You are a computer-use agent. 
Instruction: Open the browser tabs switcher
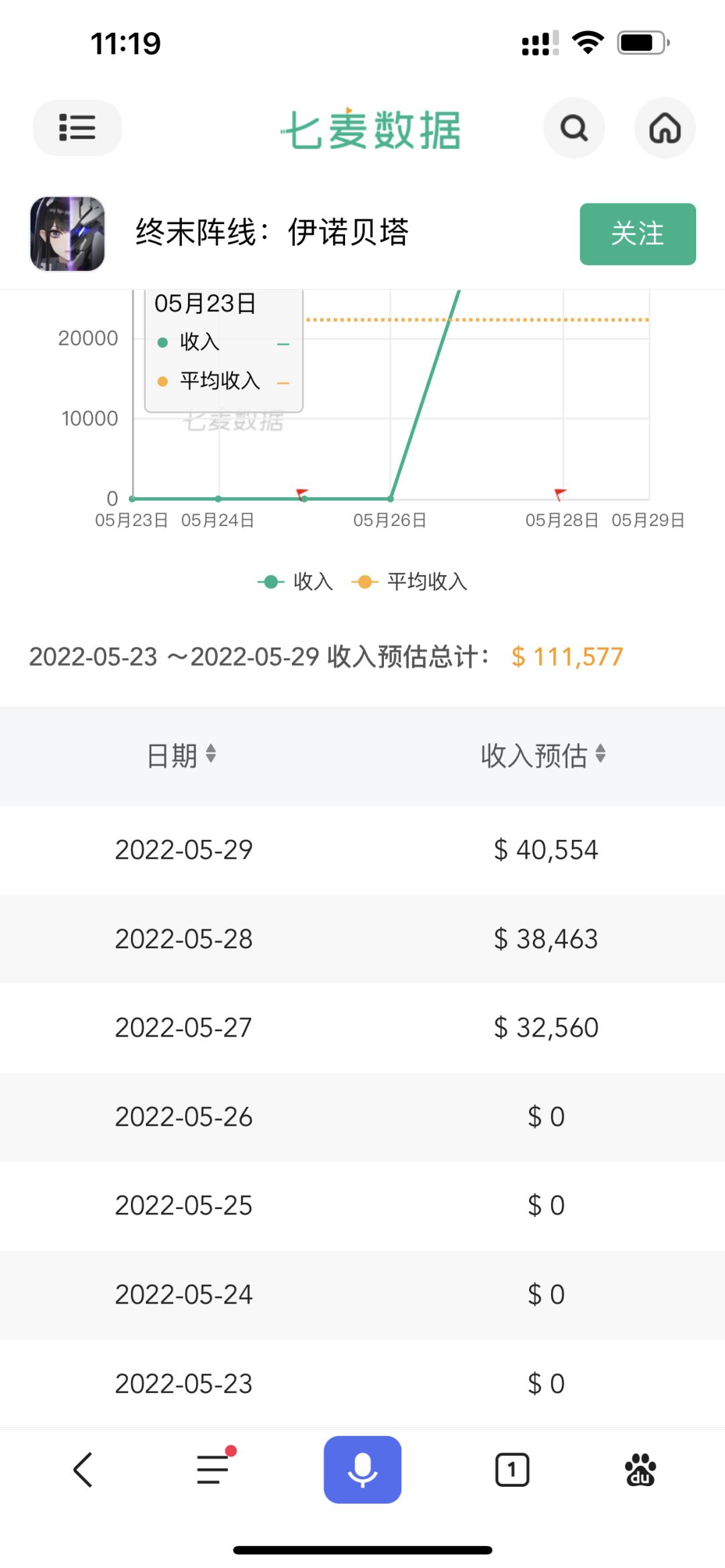tap(512, 1469)
